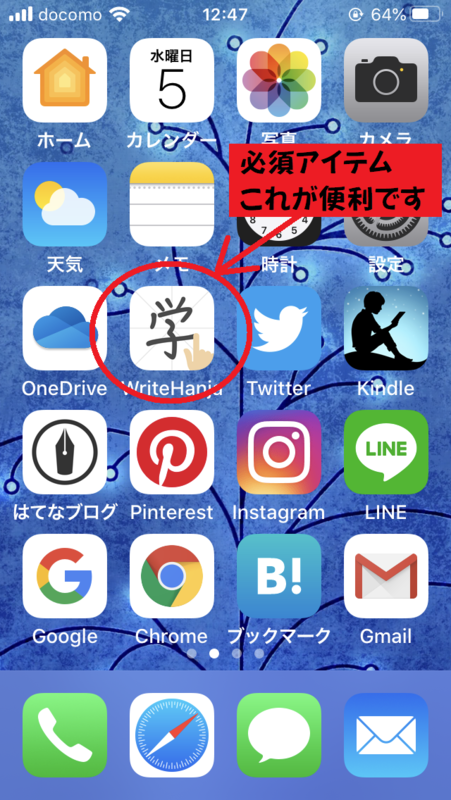451x800 pixels.
Task: Launch the WriteHanja app
Action: pos(172,328)
